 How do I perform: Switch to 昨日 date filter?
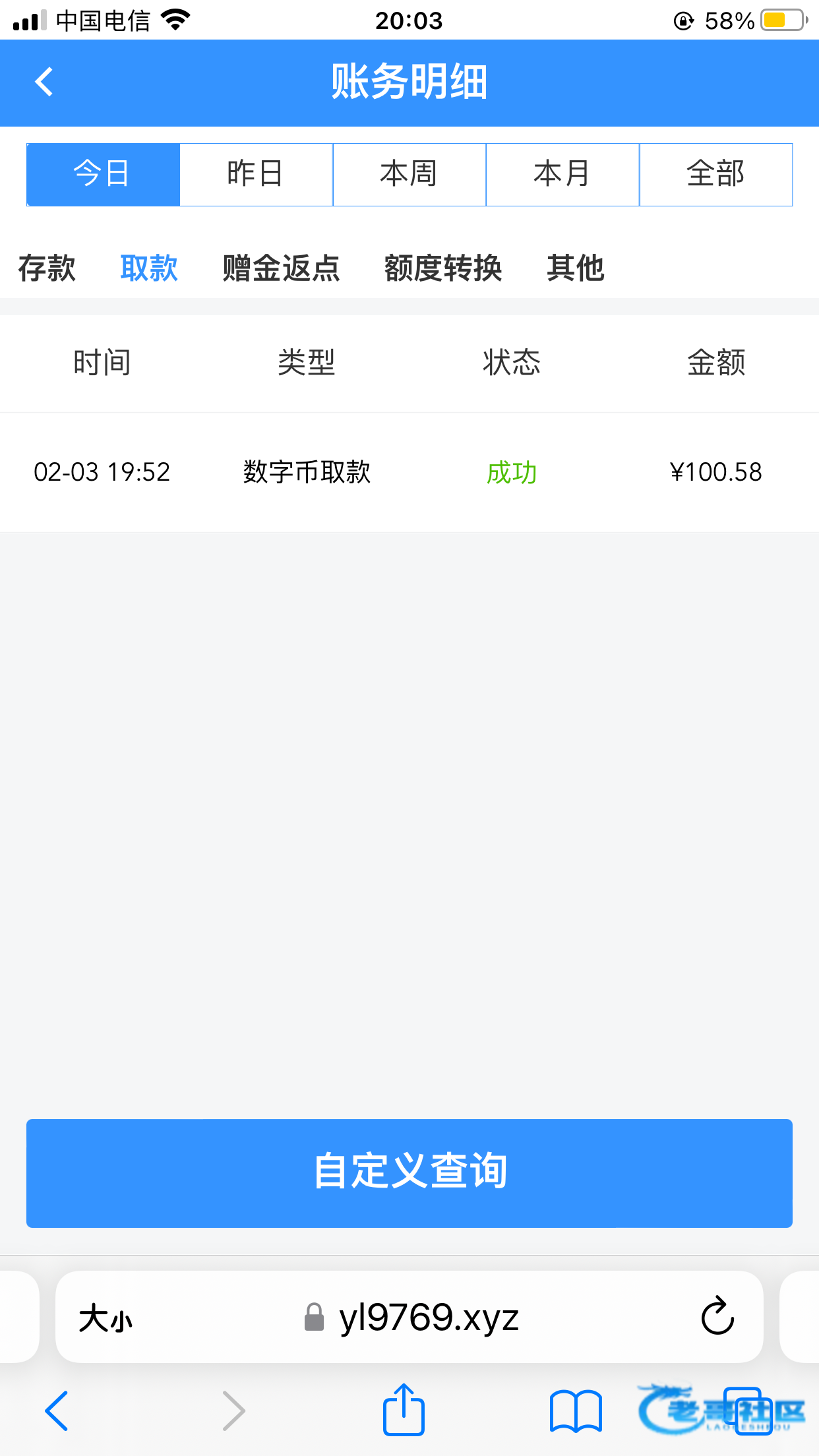(x=256, y=175)
